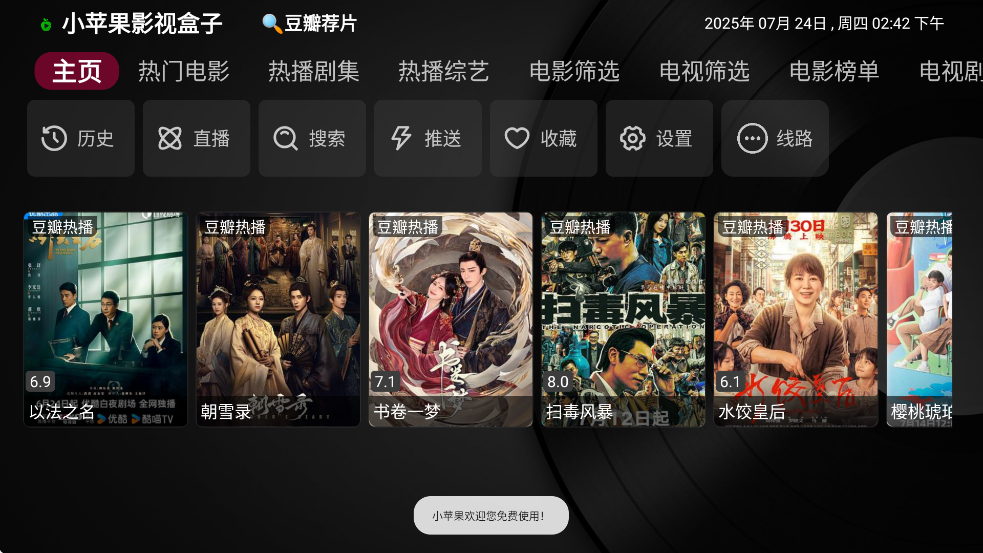The height and width of the screenshot is (553, 983).
Task: Switch to the 热播综艺 tab
Action: 444,72
